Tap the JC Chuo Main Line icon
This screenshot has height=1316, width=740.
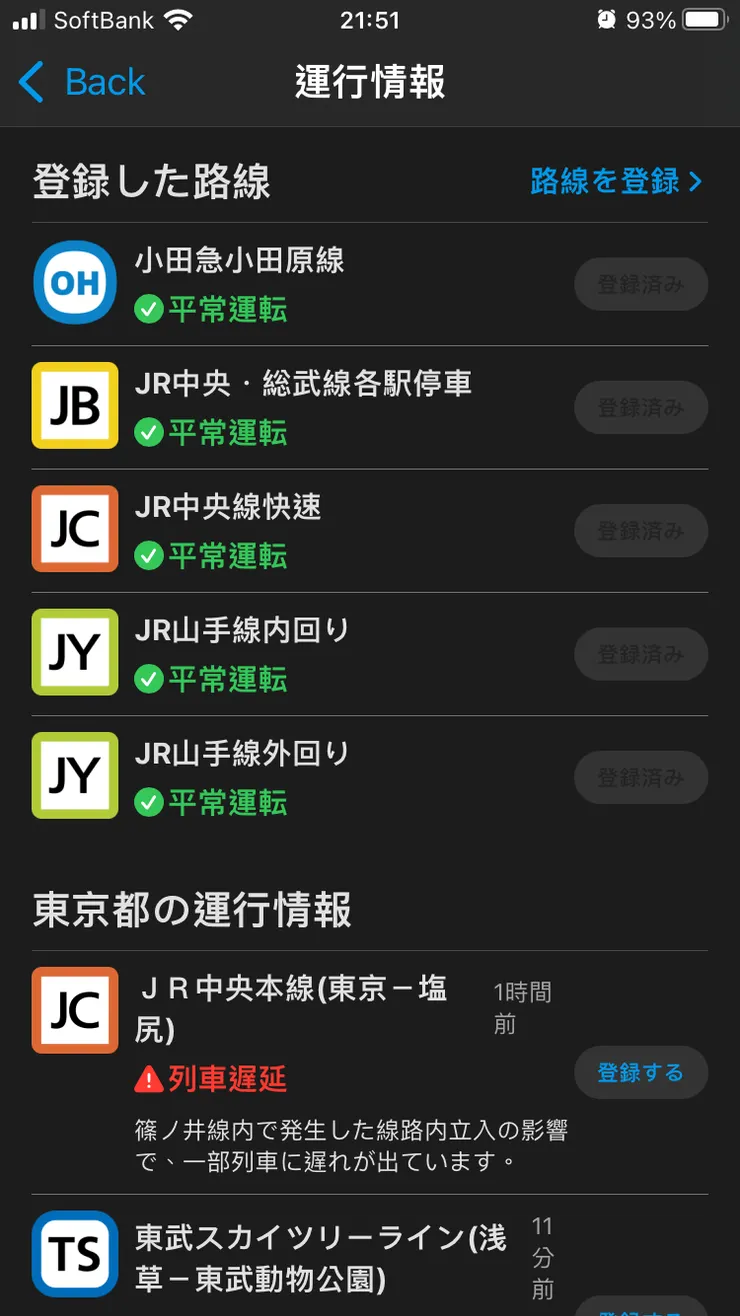(74, 1010)
